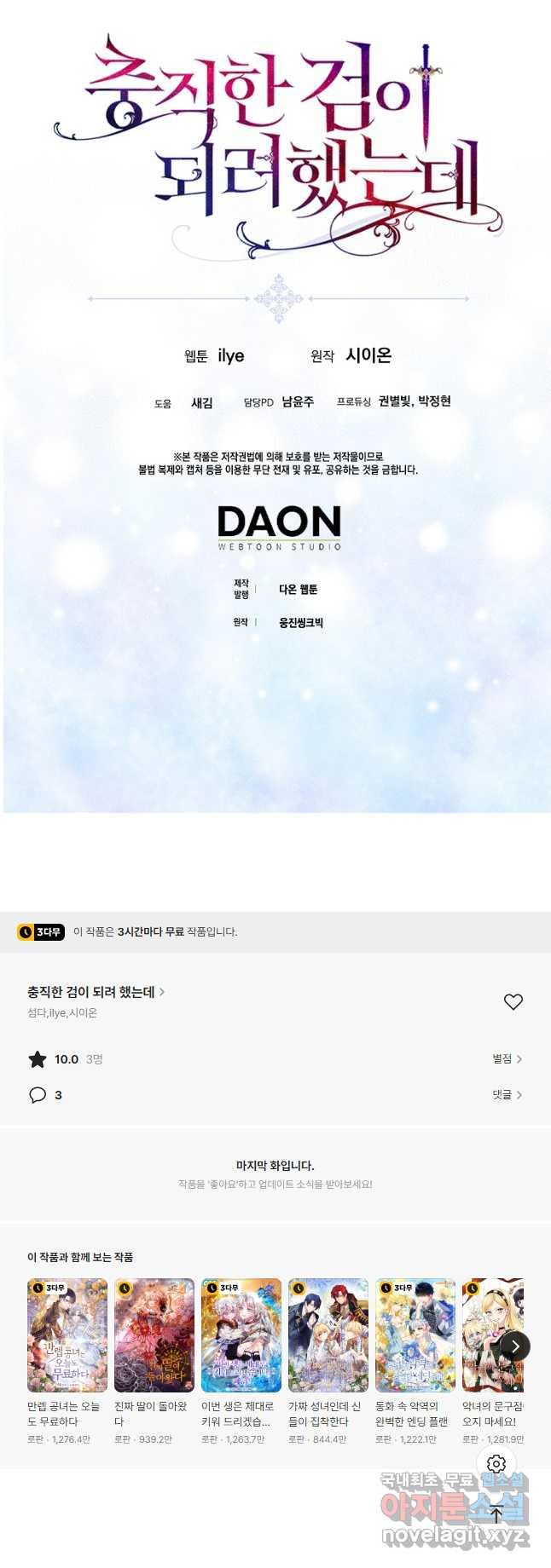Open the viewer settings gear

pyautogui.click(x=496, y=1464)
